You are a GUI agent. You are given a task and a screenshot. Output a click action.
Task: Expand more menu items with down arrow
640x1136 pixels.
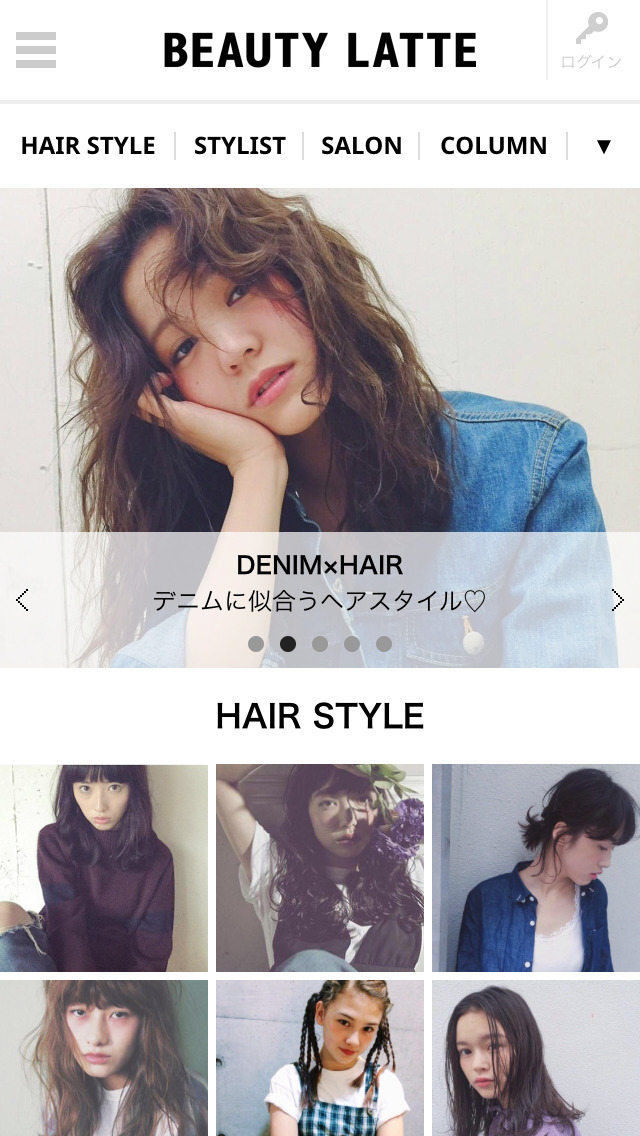pyautogui.click(x=603, y=147)
